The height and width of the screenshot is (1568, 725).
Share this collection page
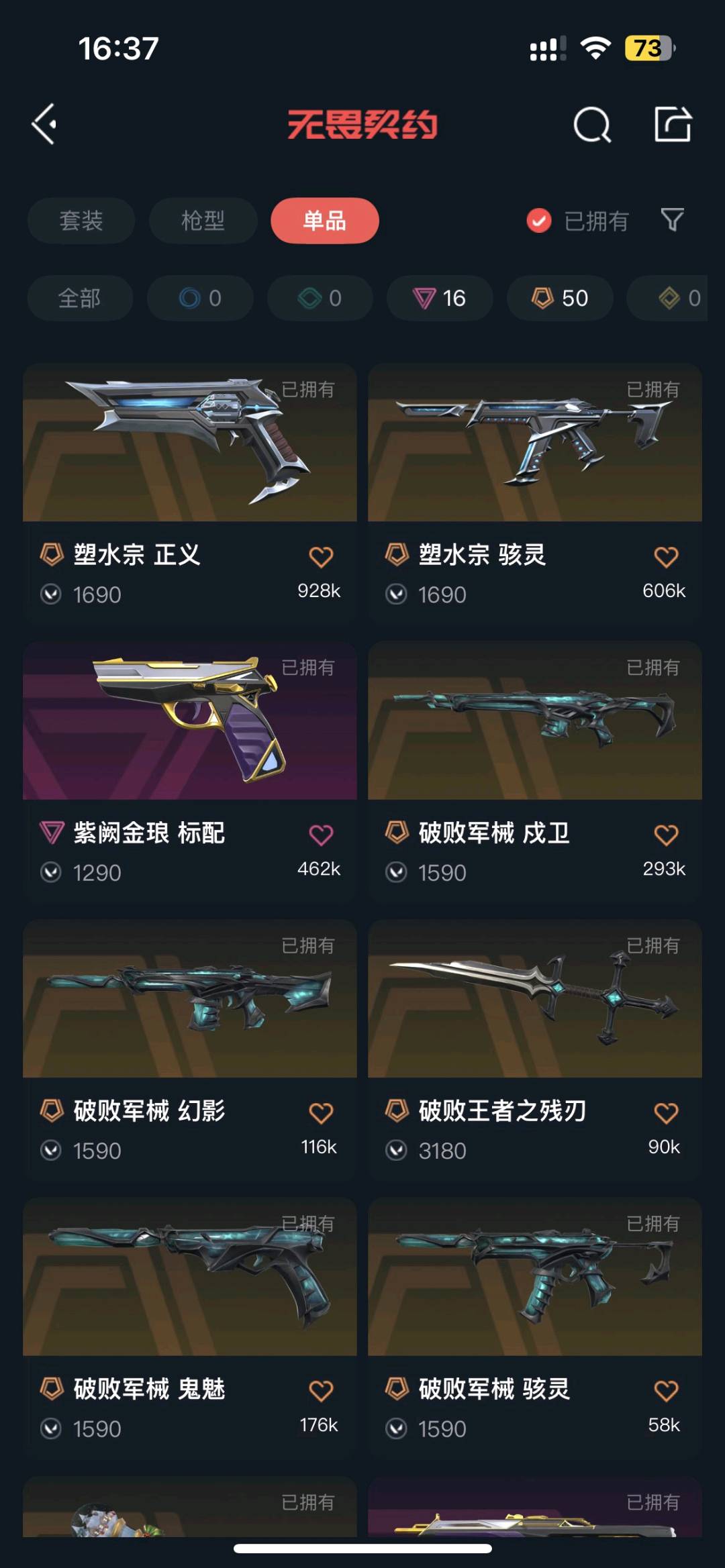click(x=673, y=124)
